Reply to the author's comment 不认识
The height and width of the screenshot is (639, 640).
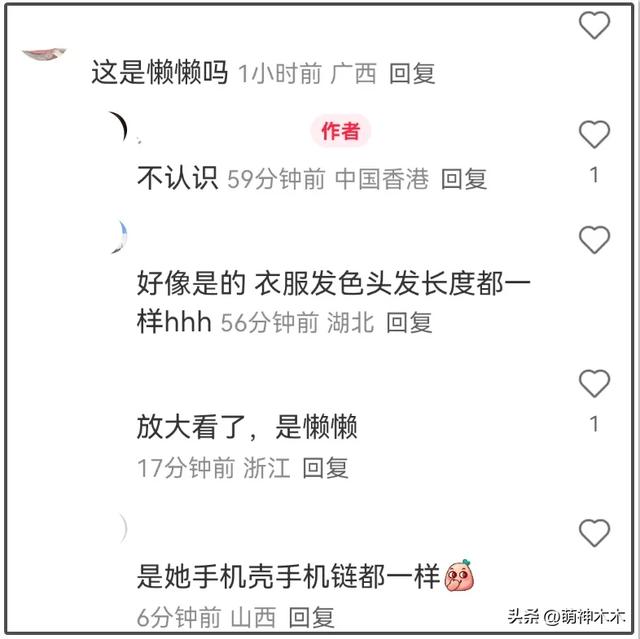point(464,179)
